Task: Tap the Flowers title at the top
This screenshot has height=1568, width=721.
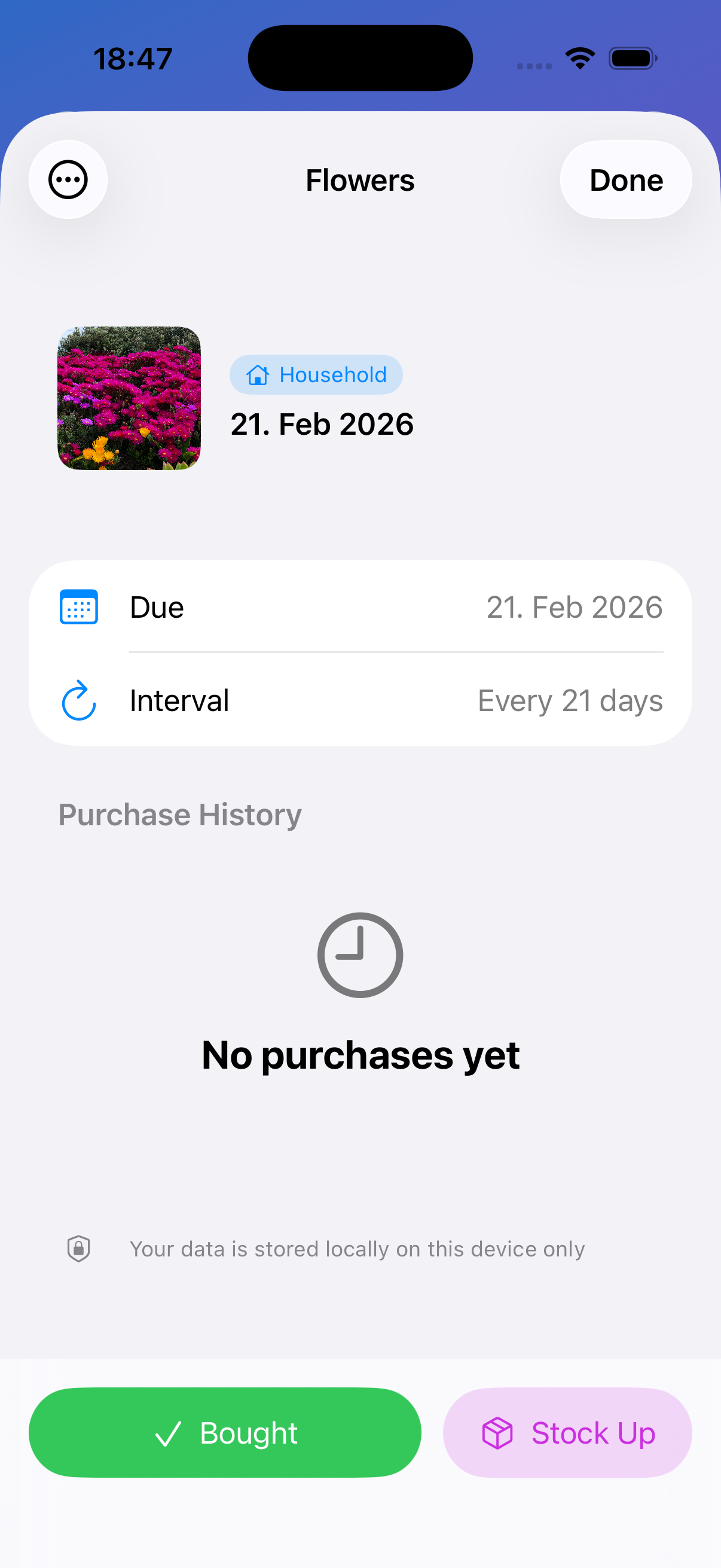Action: coord(359,179)
